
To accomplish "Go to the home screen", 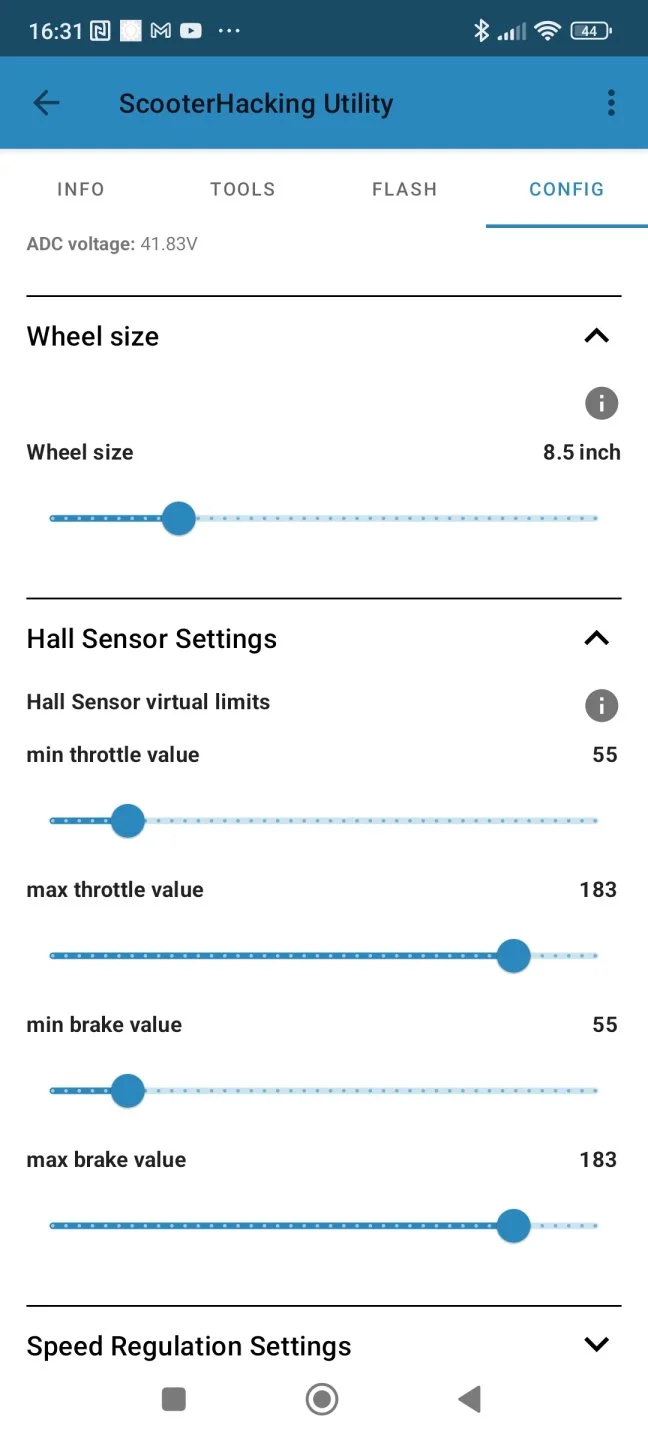I will pyautogui.click(x=322, y=1399).
